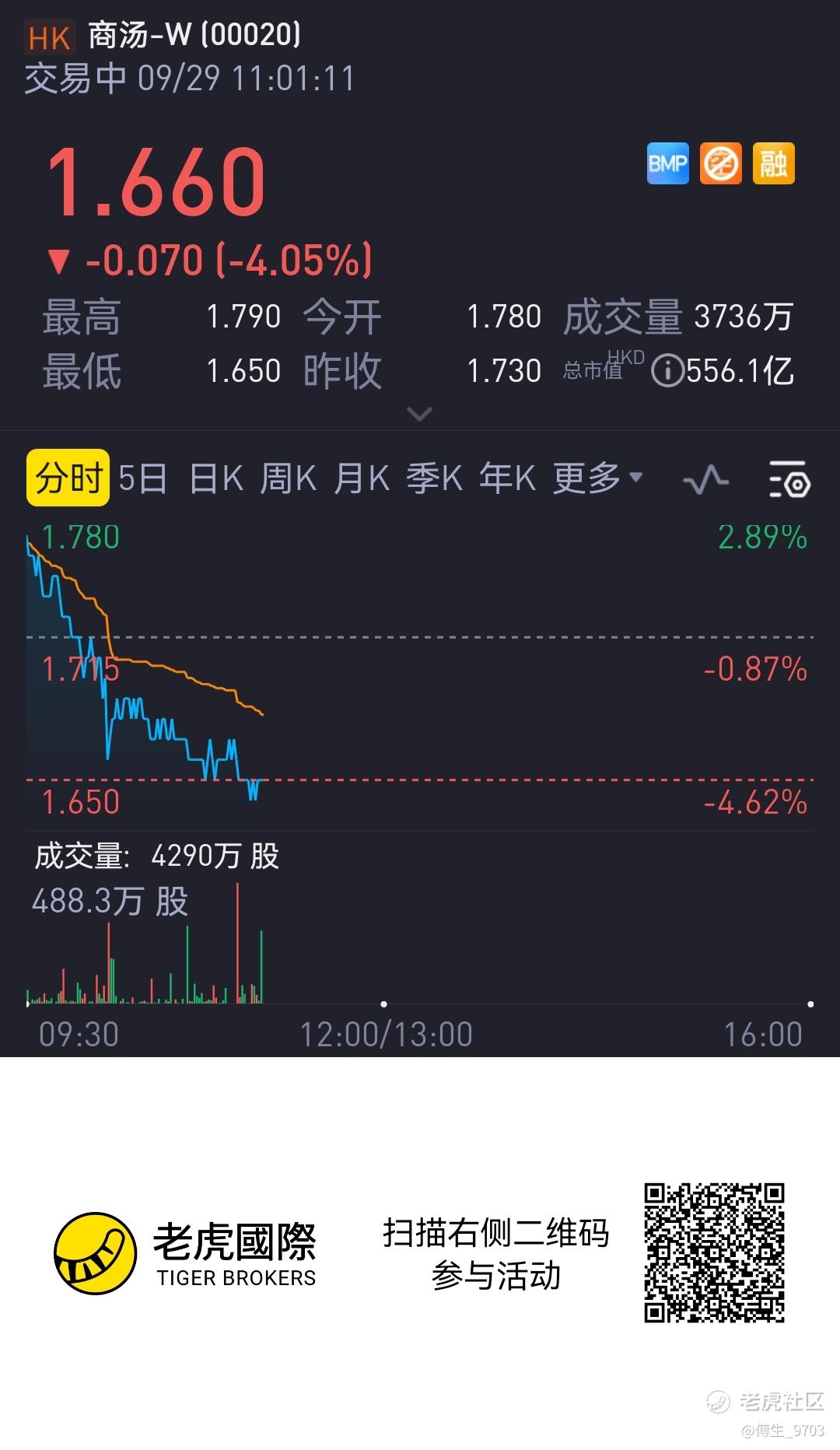Open the 月K monthly chart
Viewport: 840px width, 1450px height.
362,478
